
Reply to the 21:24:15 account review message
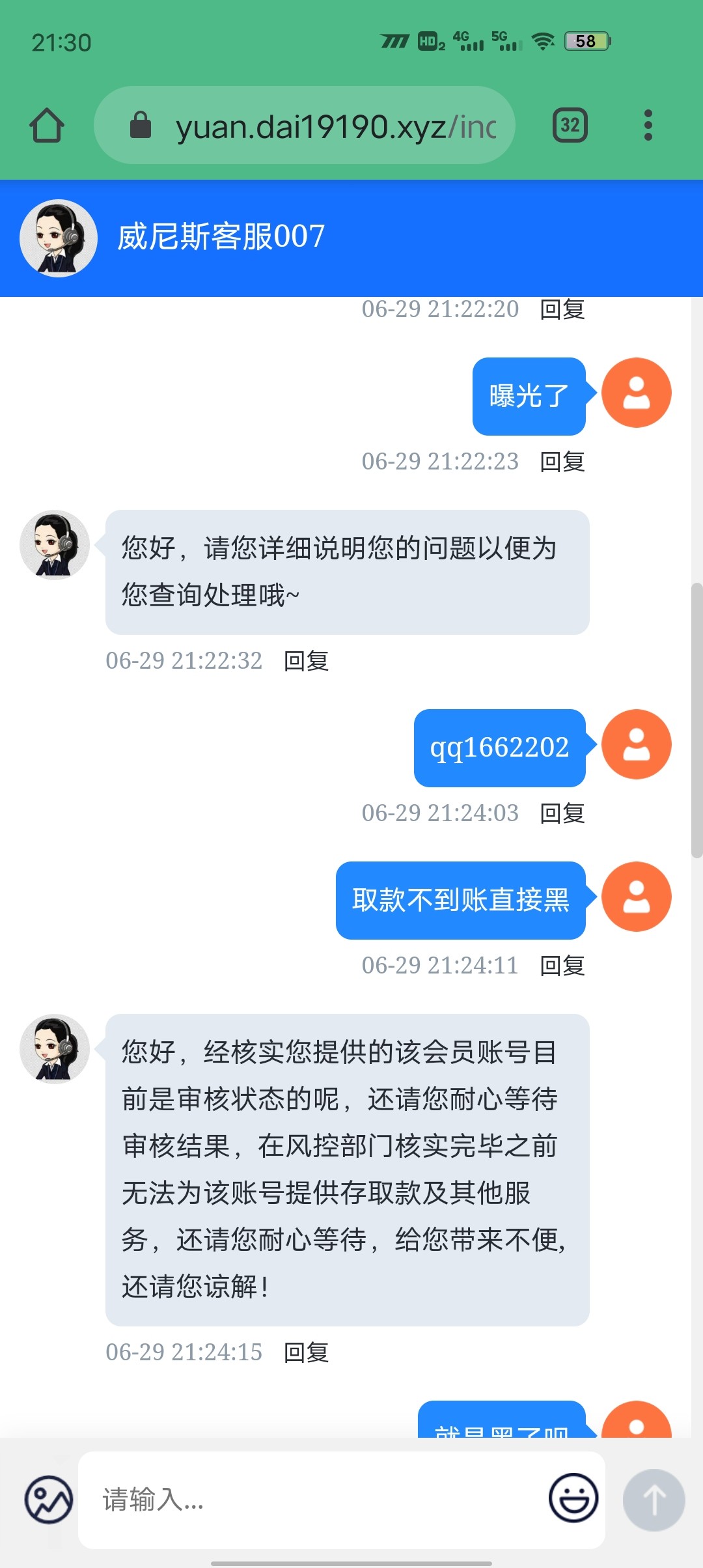point(306,1352)
